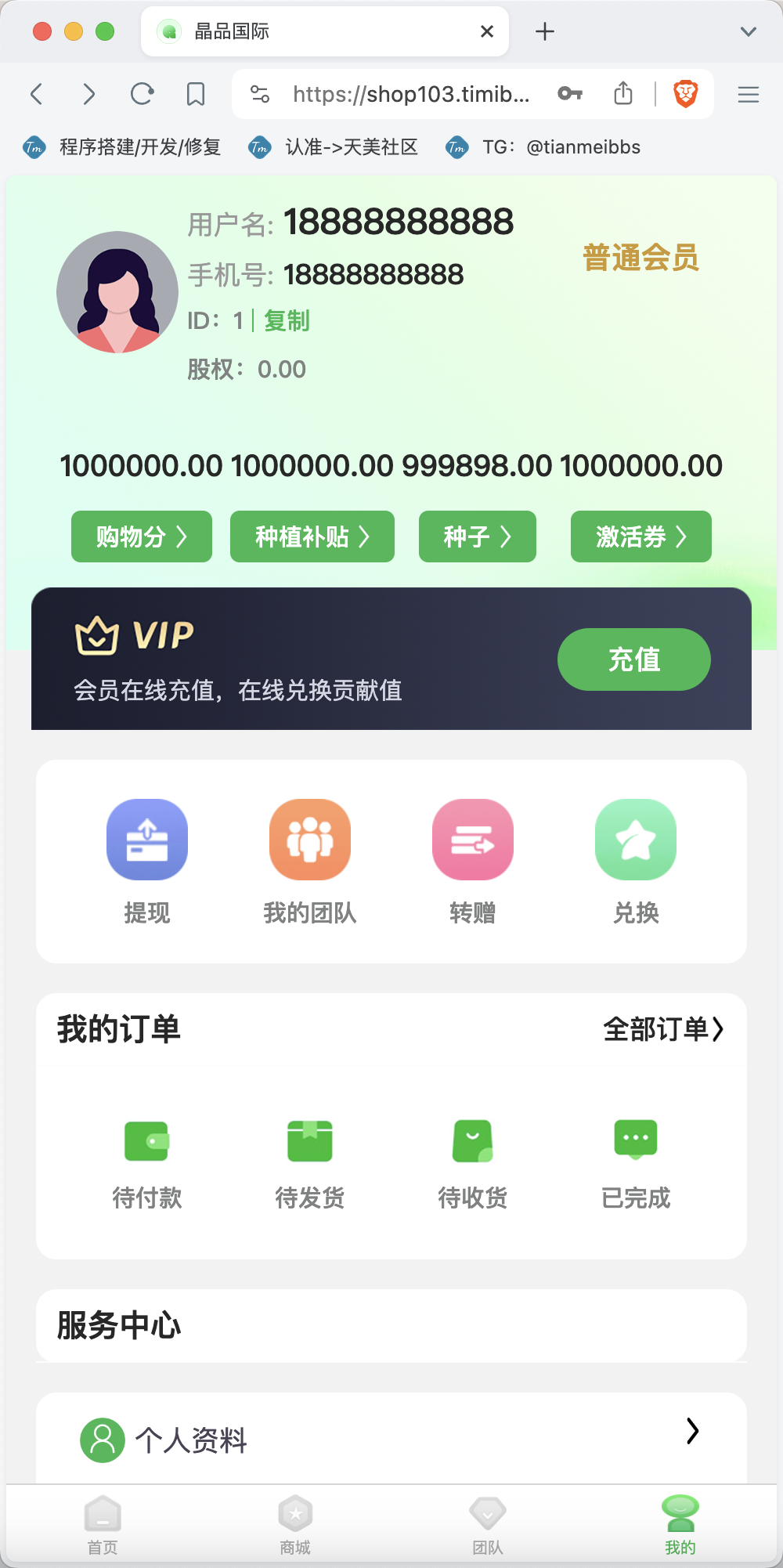
Task: Open the 购物分 balance button
Action: [142, 537]
